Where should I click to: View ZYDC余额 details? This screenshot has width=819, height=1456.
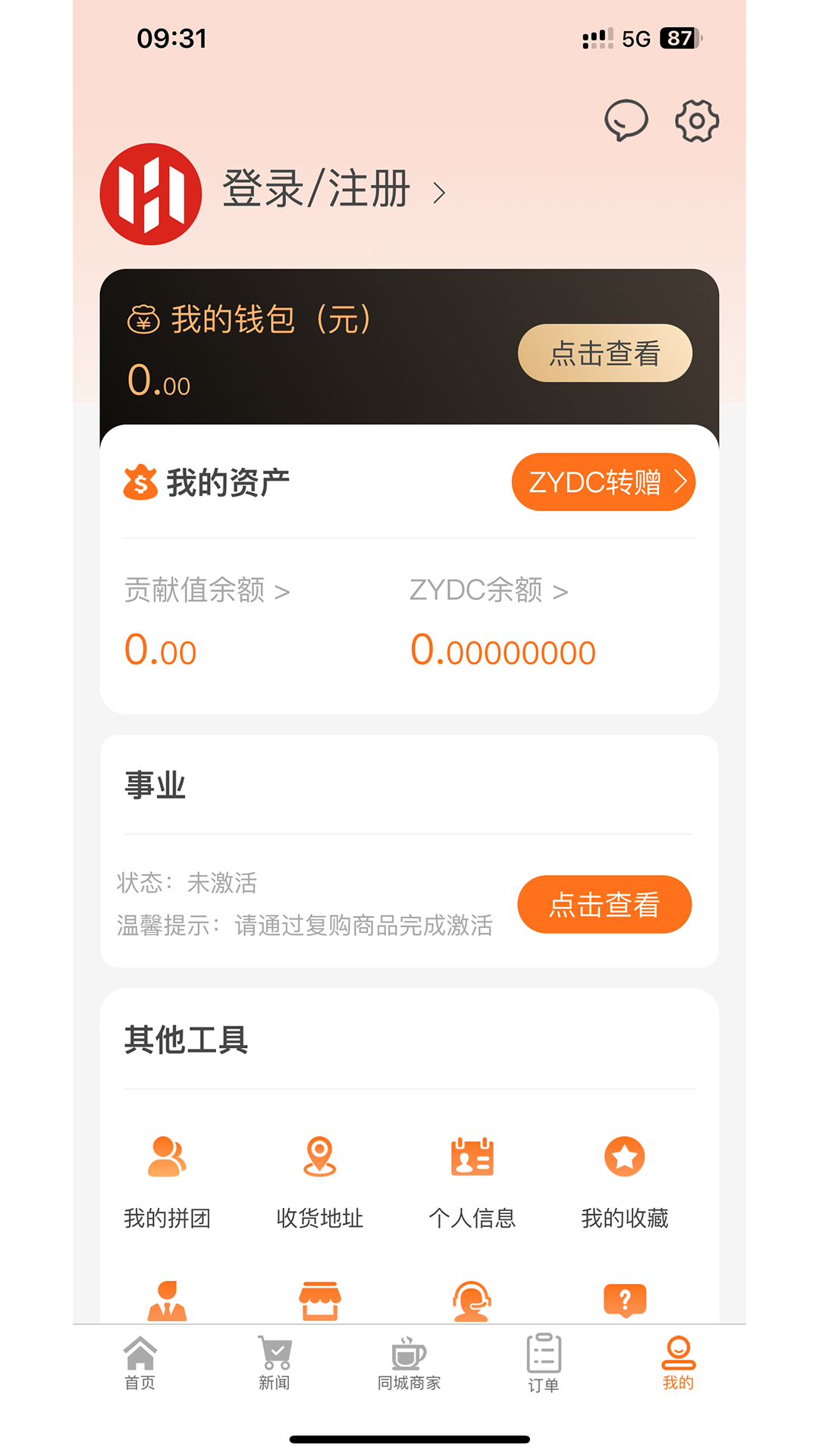tap(488, 590)
